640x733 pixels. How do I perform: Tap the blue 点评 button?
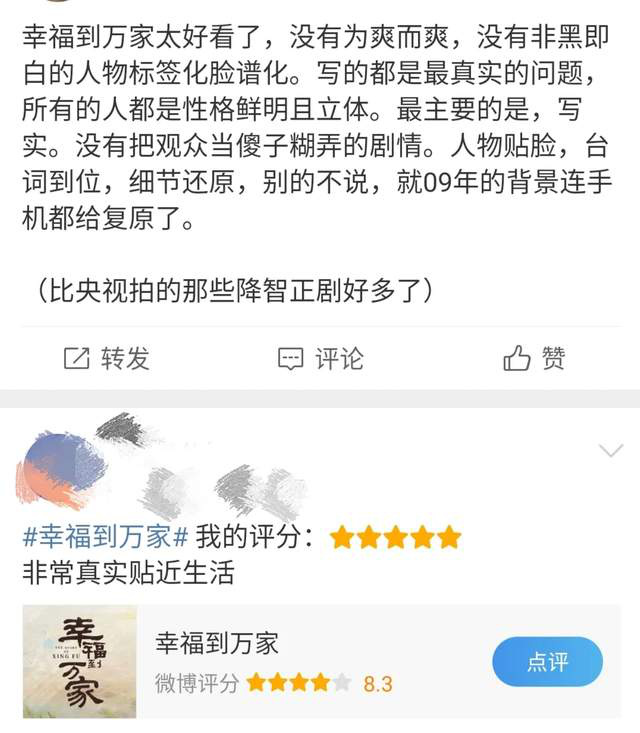[x=547, y=662]
